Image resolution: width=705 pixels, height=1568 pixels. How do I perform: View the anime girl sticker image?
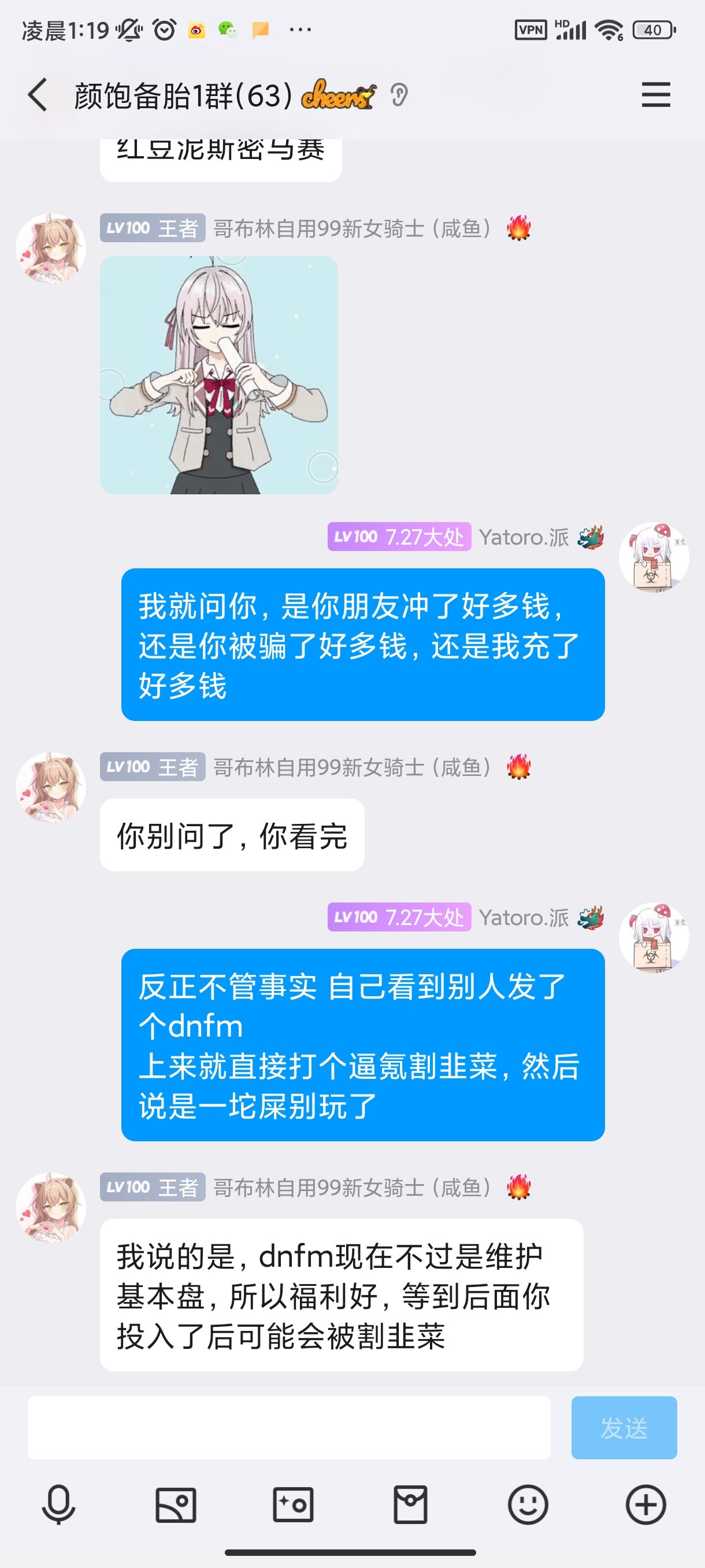[x=219, y=375]
